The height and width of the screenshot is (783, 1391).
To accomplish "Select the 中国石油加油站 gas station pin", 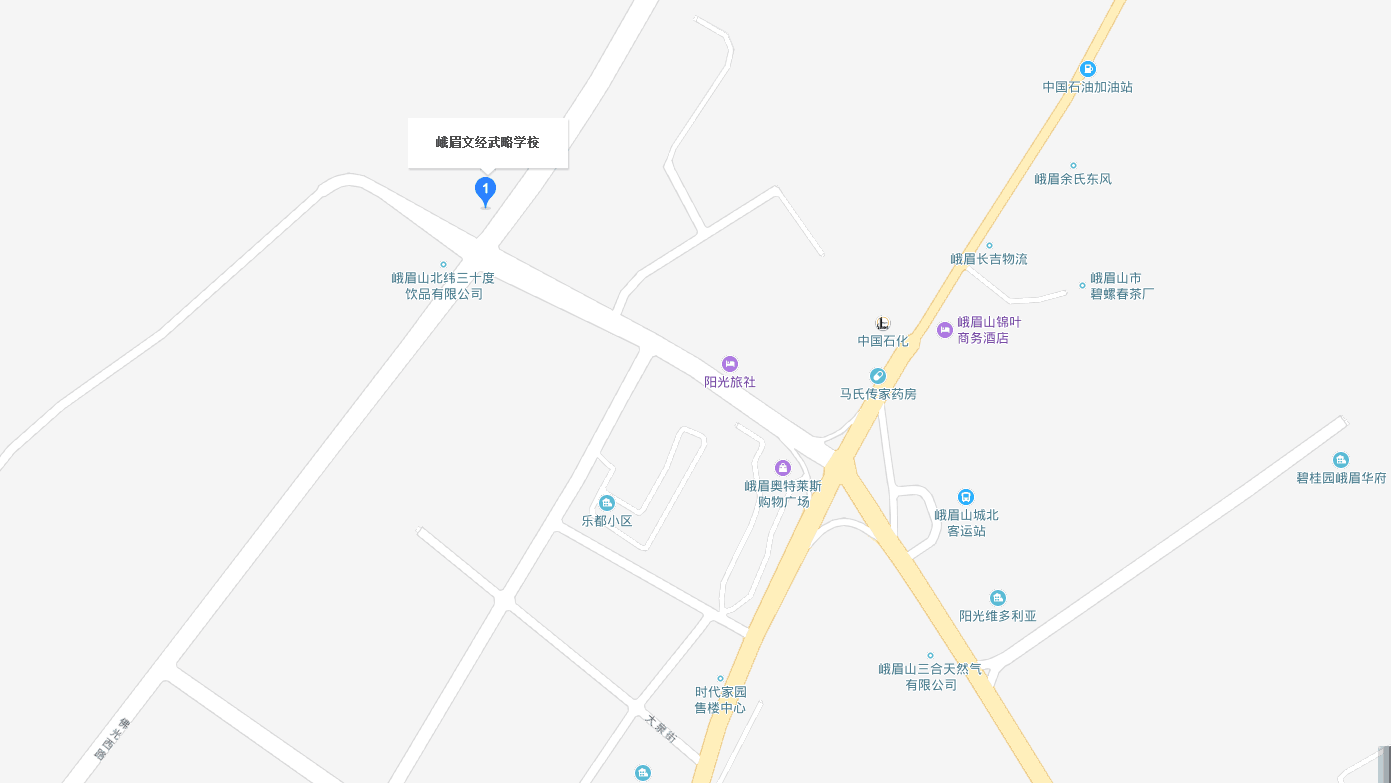I will [1087, 69].
